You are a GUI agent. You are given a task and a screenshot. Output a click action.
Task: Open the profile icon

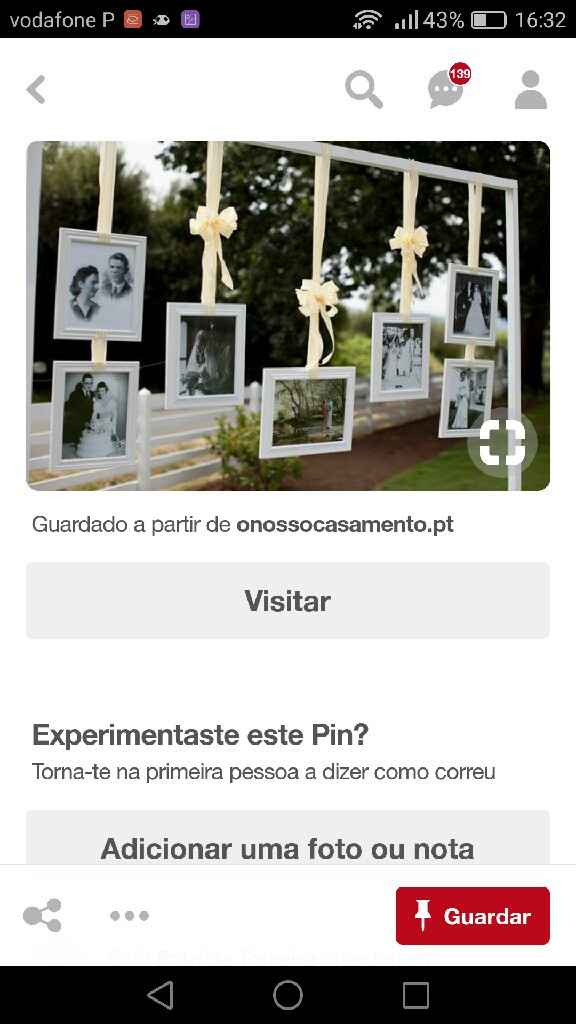530,89
